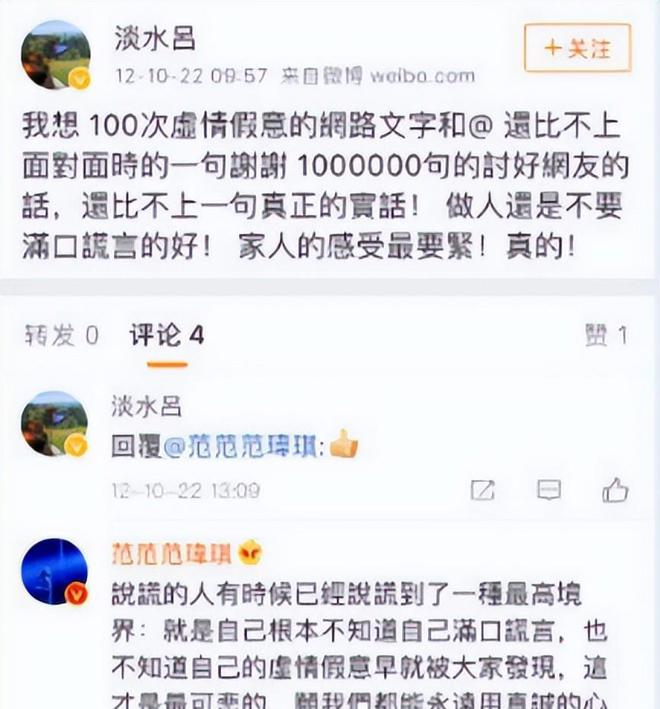Select the 评论 4 tab
This screenshot has height=709, width=660.
pos(166,335)
